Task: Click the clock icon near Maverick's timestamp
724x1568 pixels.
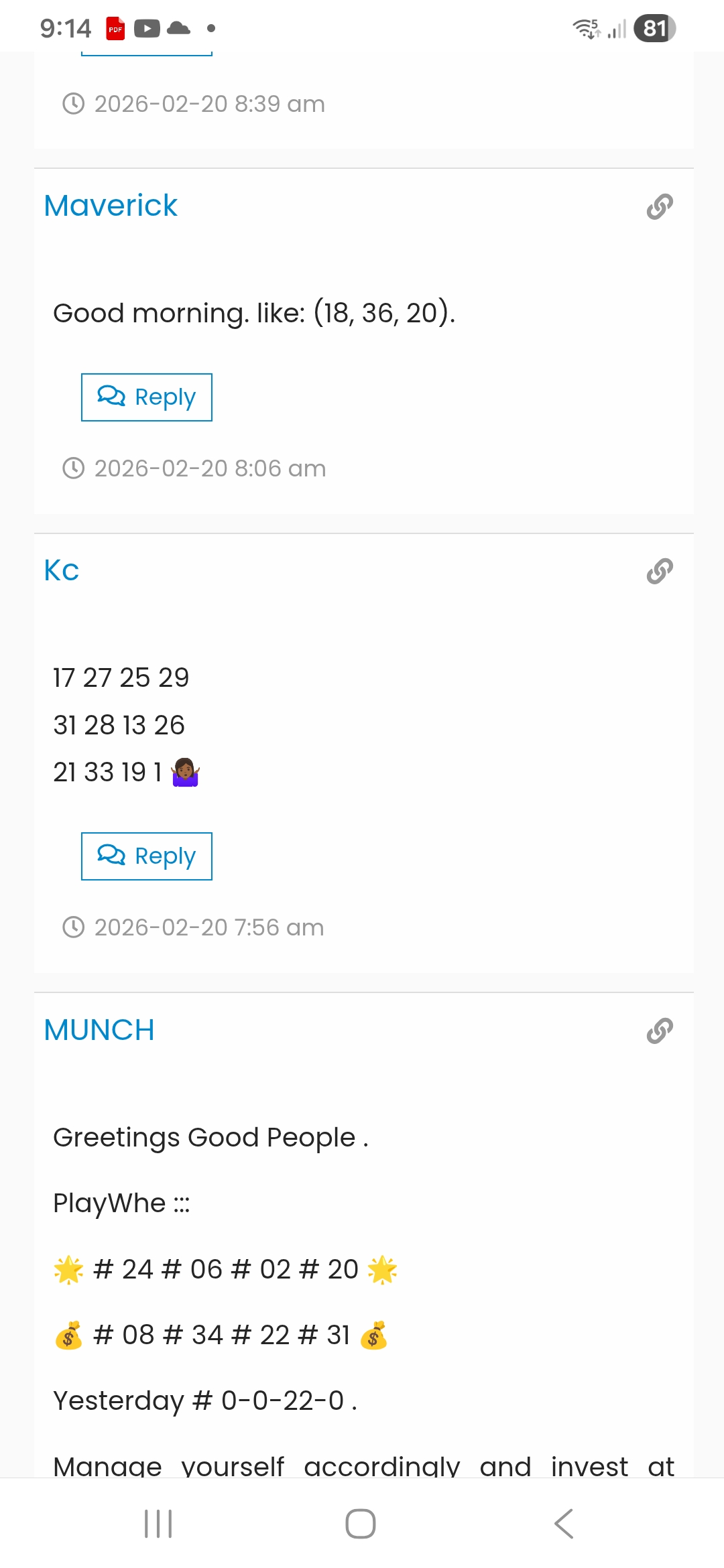Action: [x=74, y=468]
